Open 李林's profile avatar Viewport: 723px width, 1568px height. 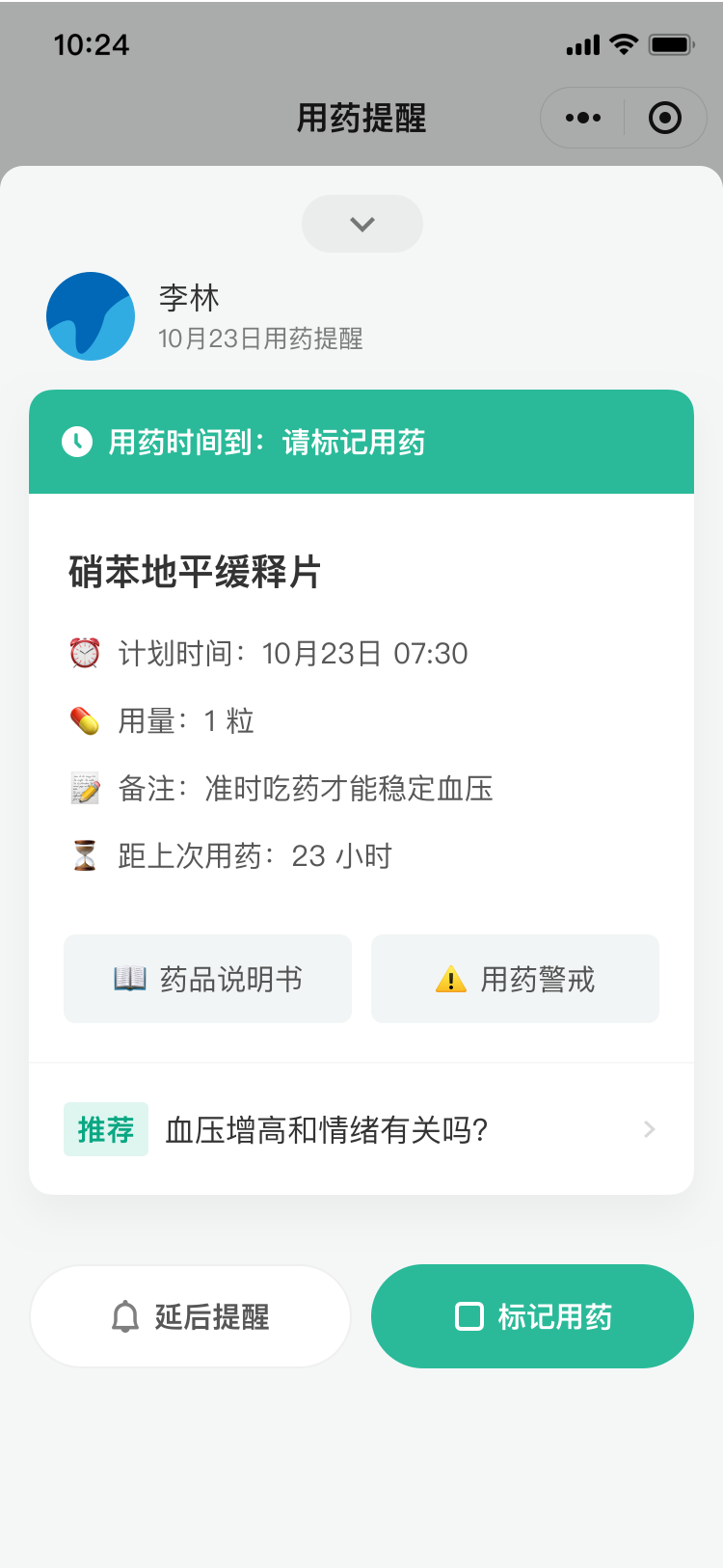[91, 316]
